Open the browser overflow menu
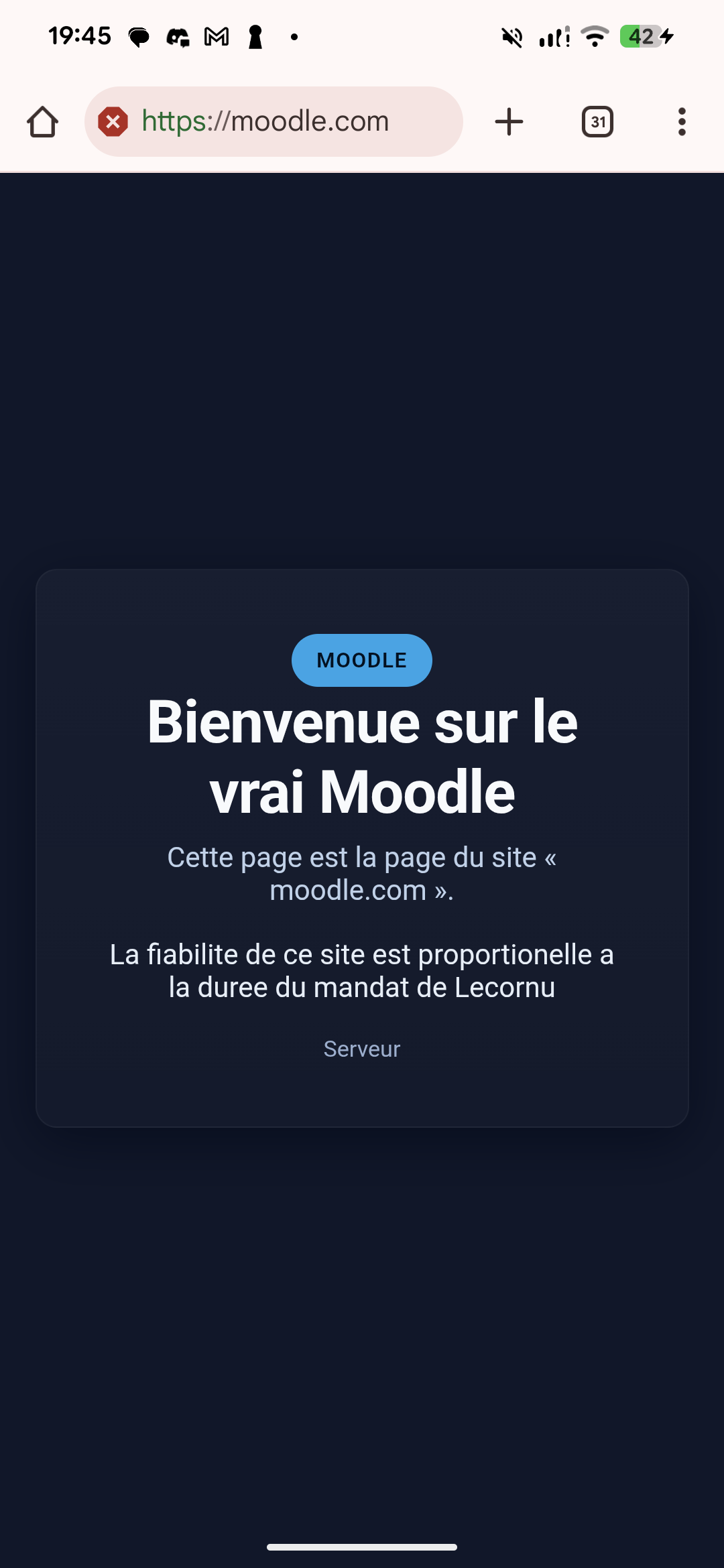 tap(682, 122)
